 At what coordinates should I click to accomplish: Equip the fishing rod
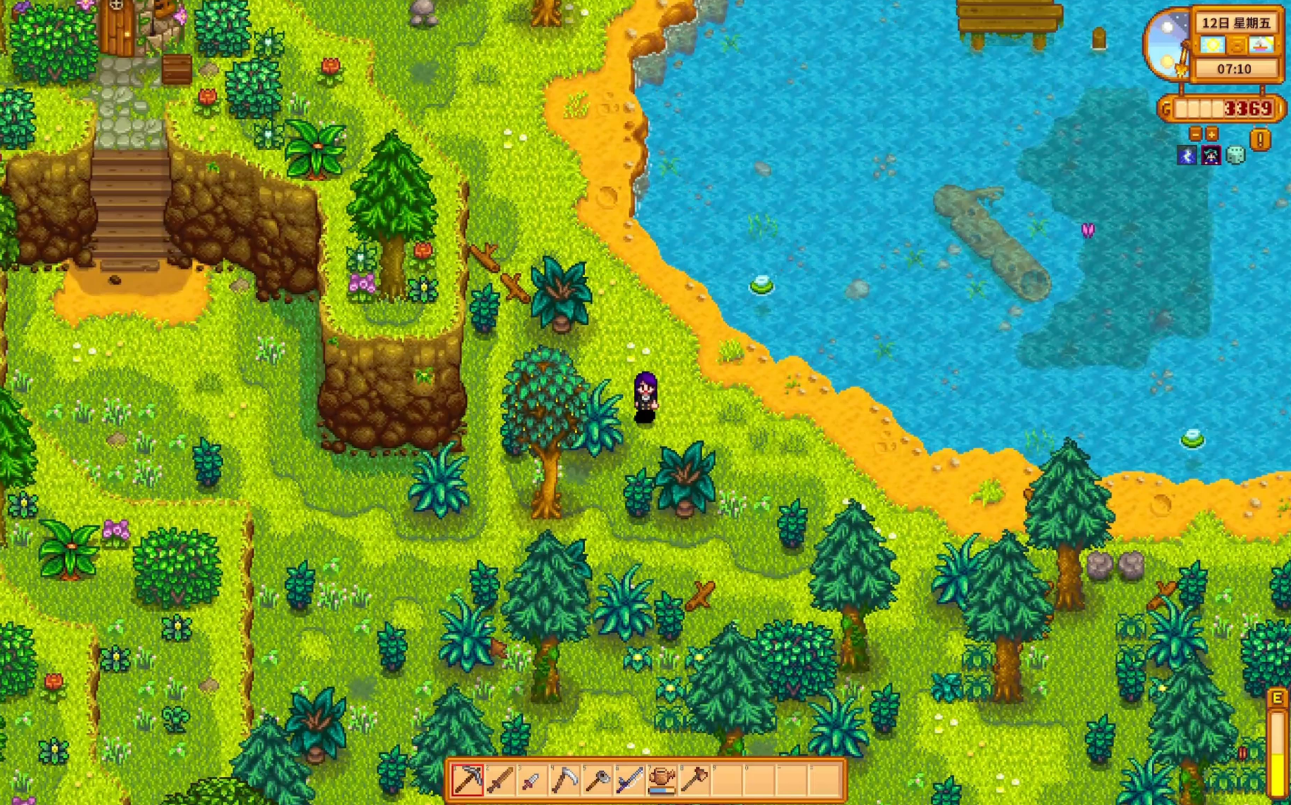629,779
